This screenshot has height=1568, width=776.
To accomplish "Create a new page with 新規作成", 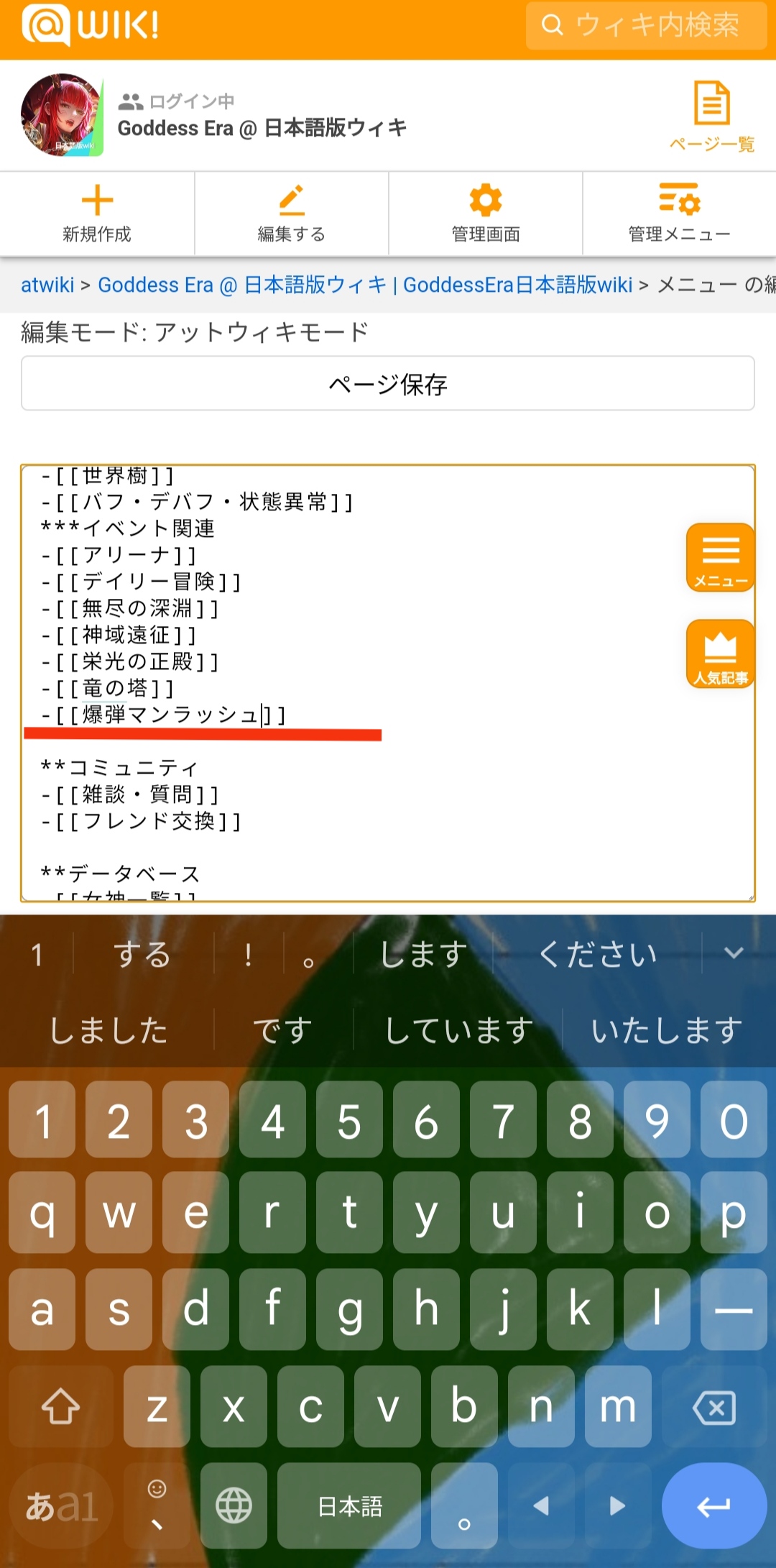I will pos(97,214).
